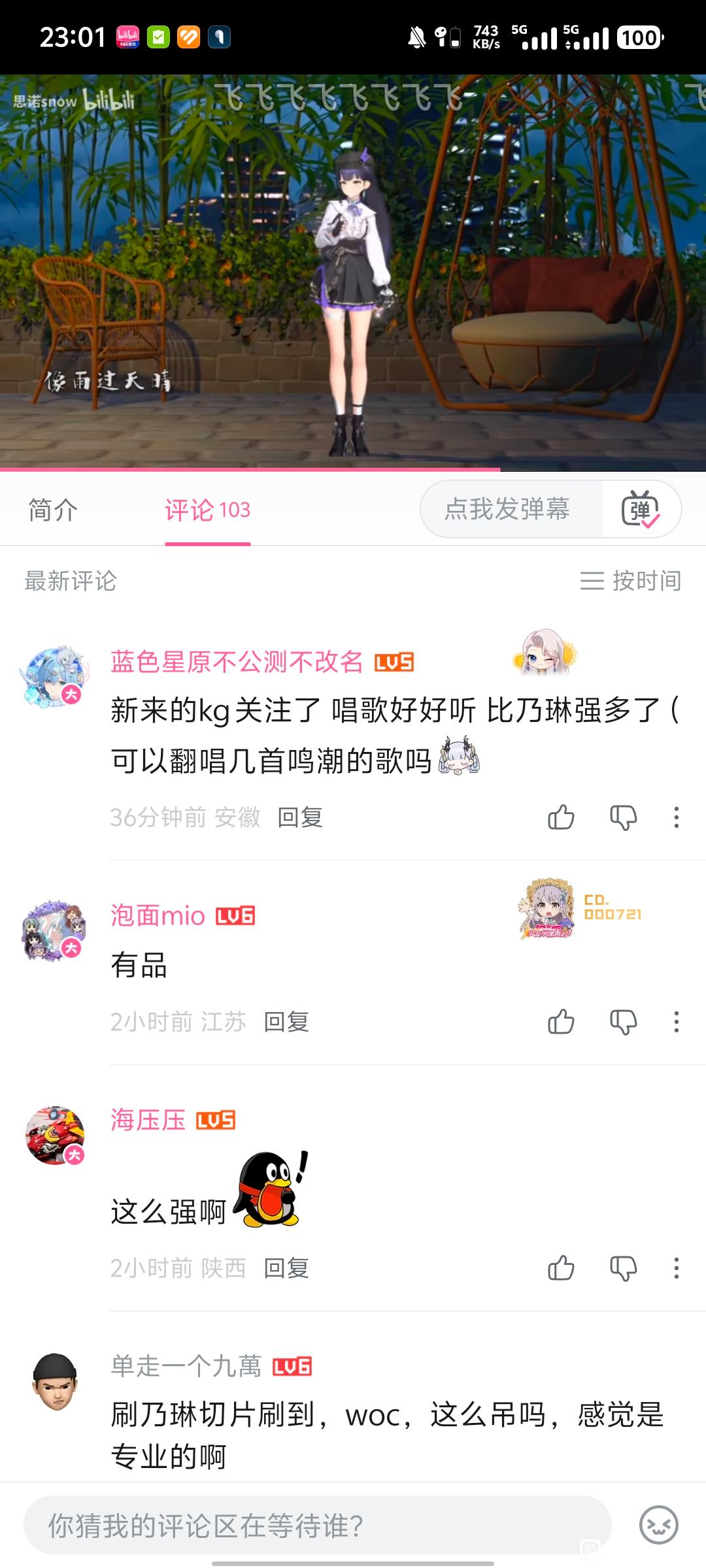Reply to 泡面mio's comment
Screen dimensions: 706x1568
coord(286,1022)
